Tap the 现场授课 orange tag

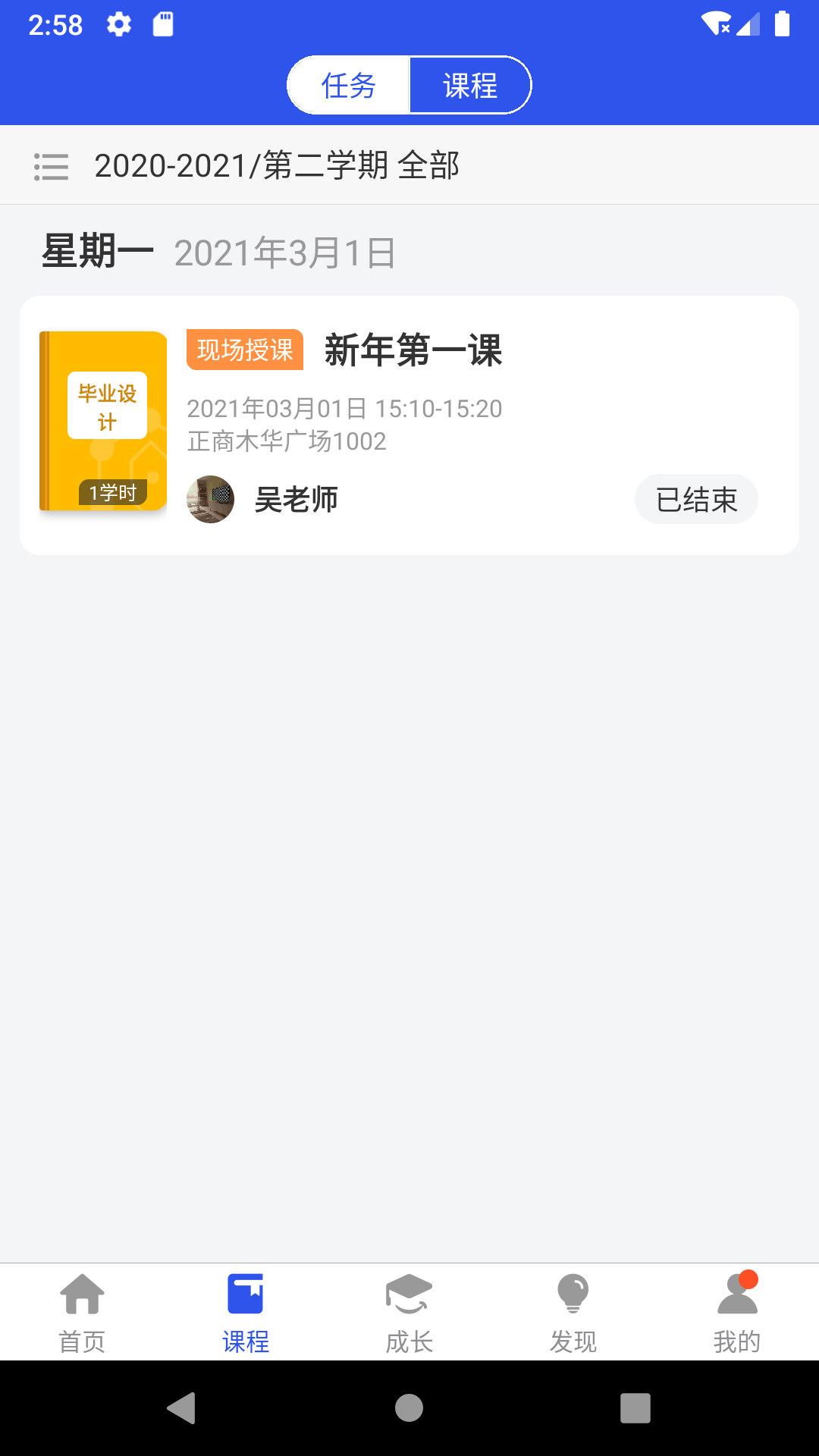pyautogui.click(x=244, y=350)
